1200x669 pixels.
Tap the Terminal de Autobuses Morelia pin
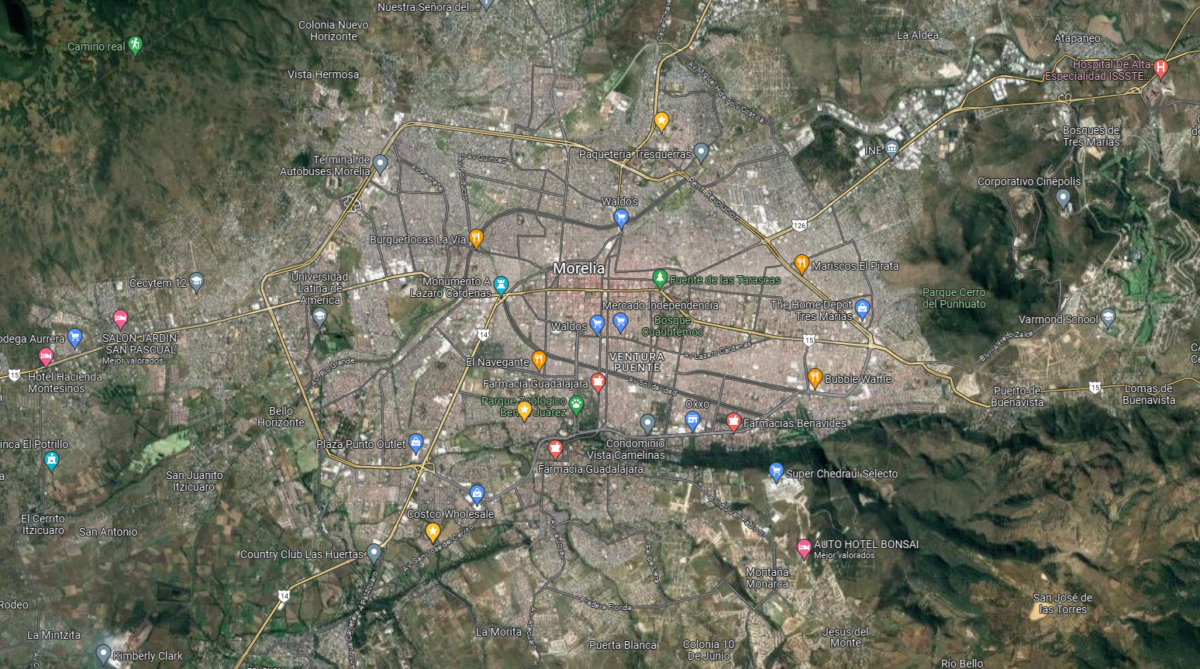(x=380, y=163)
